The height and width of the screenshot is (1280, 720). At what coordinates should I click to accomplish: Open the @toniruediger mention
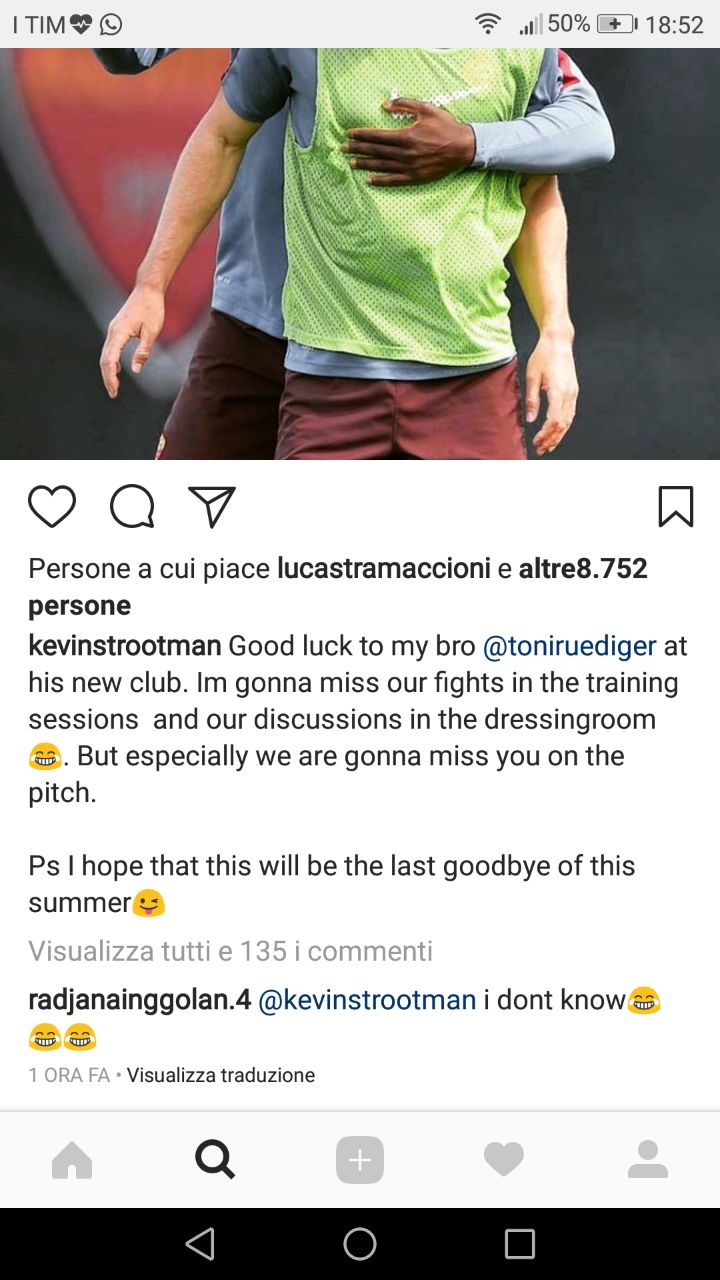569,646
